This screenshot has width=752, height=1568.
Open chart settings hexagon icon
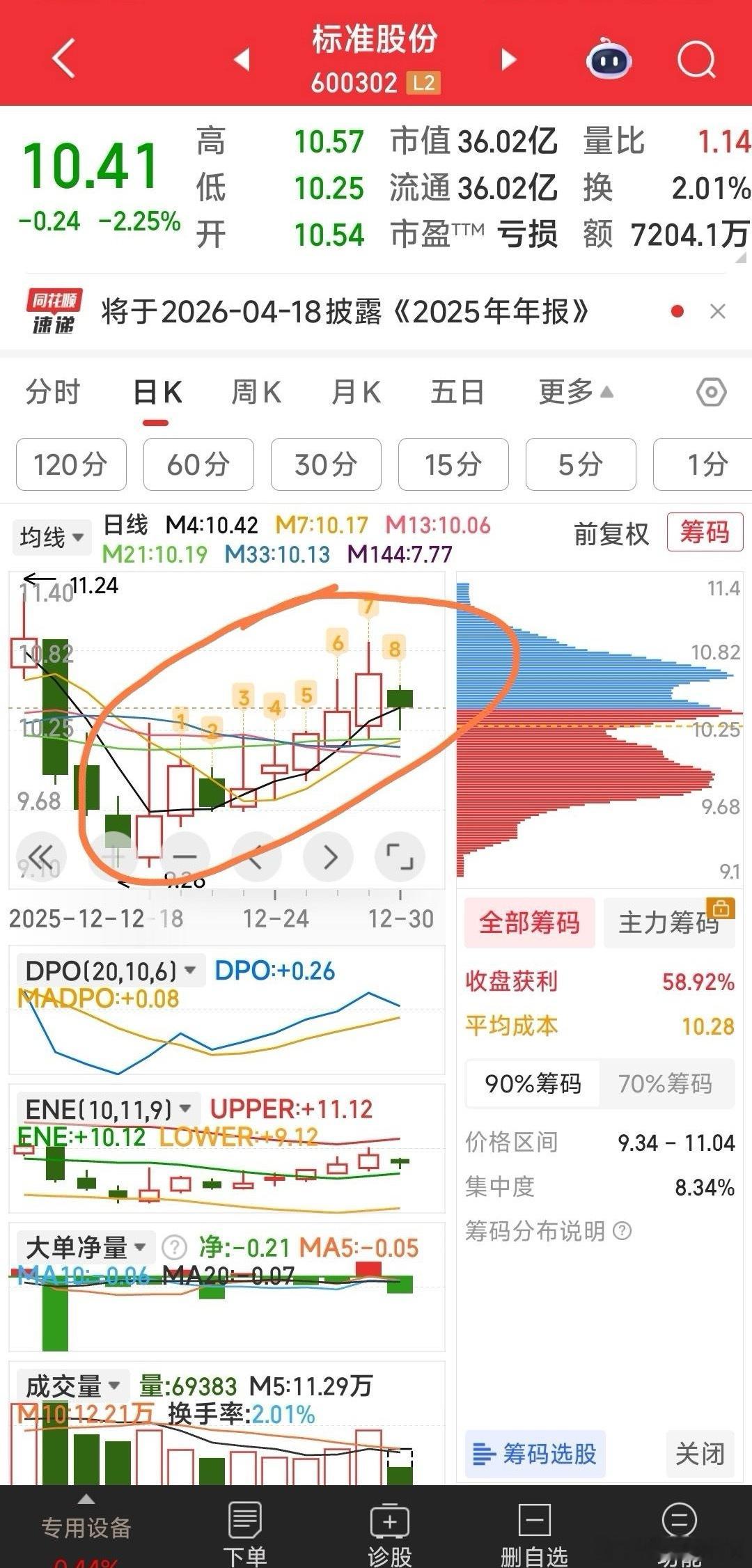tap(711, 392)
